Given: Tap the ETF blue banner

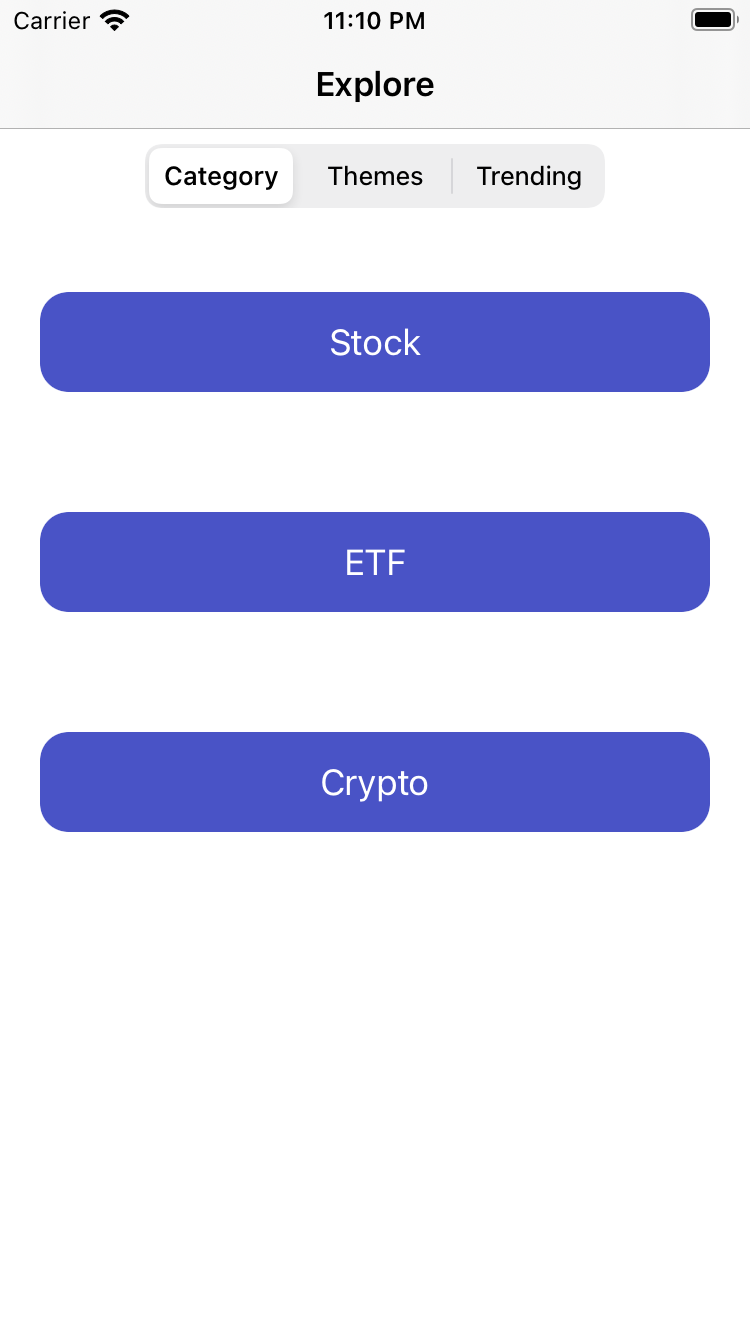Looking at the screenshot, I should click(x=375, y=562).
